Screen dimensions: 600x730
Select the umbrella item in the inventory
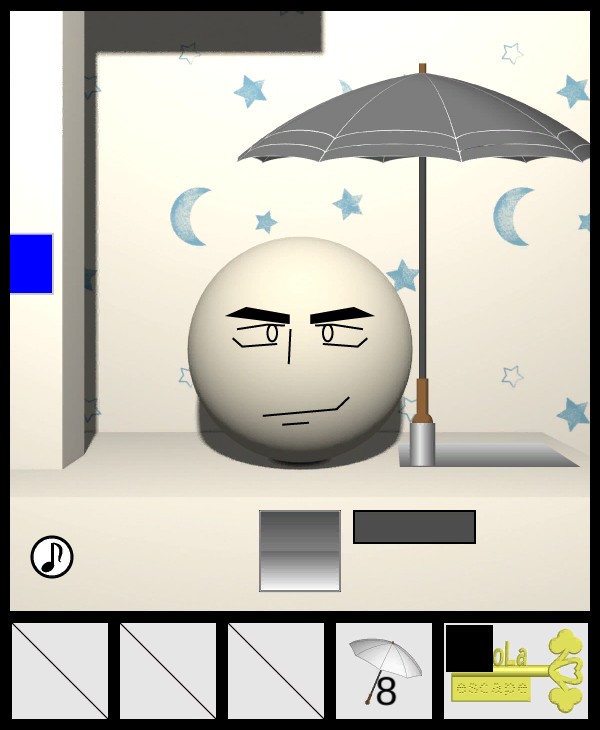pos(383,671)
